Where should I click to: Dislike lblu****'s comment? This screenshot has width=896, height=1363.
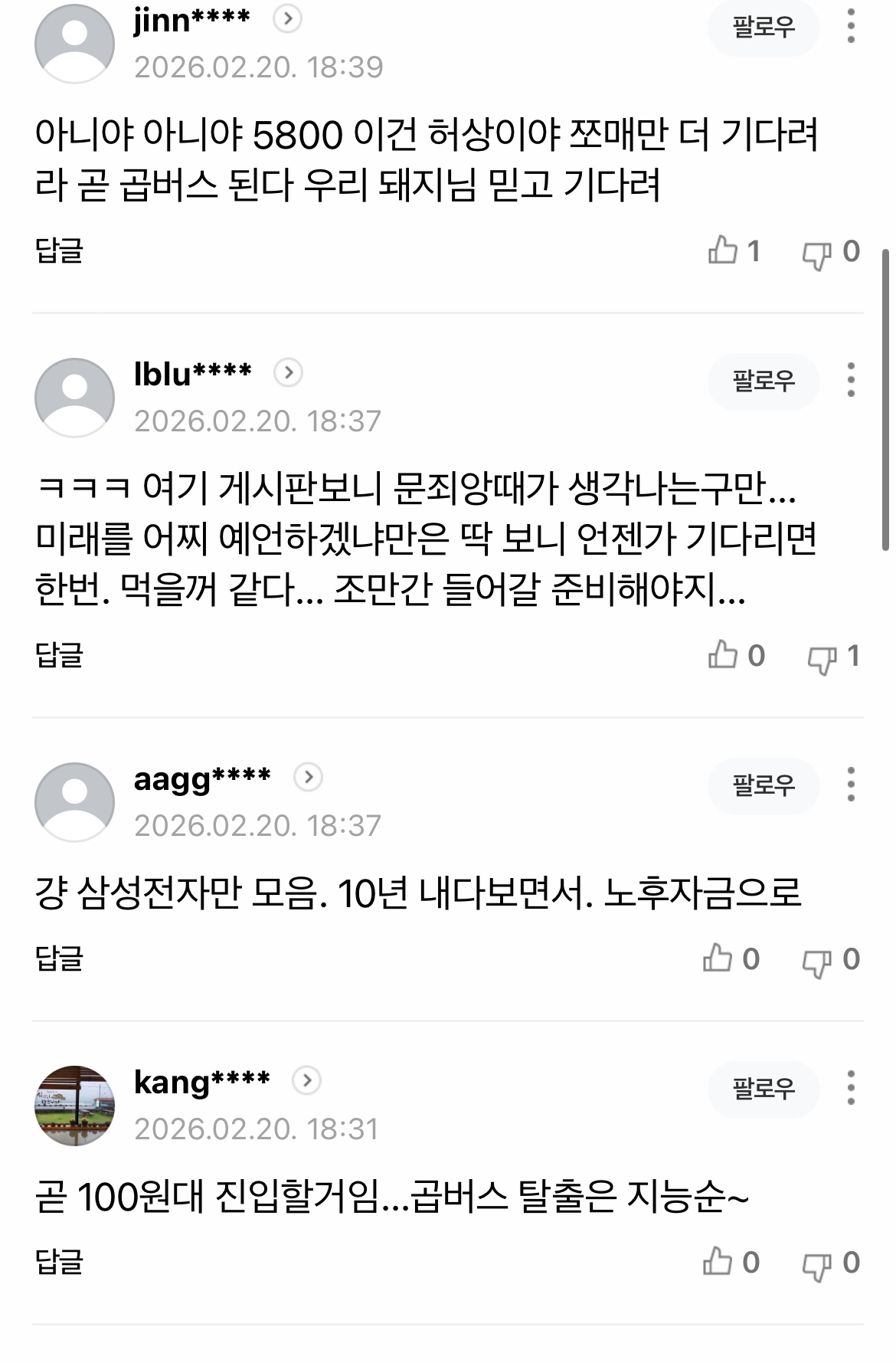822,658
